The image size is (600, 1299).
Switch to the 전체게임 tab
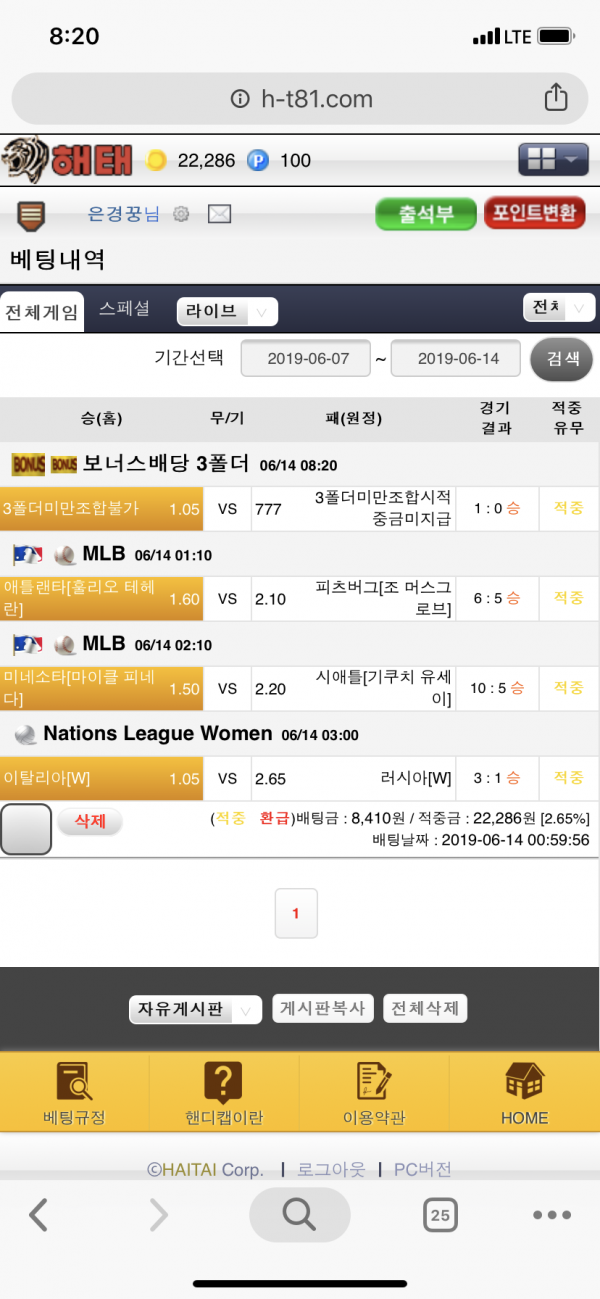42,311
